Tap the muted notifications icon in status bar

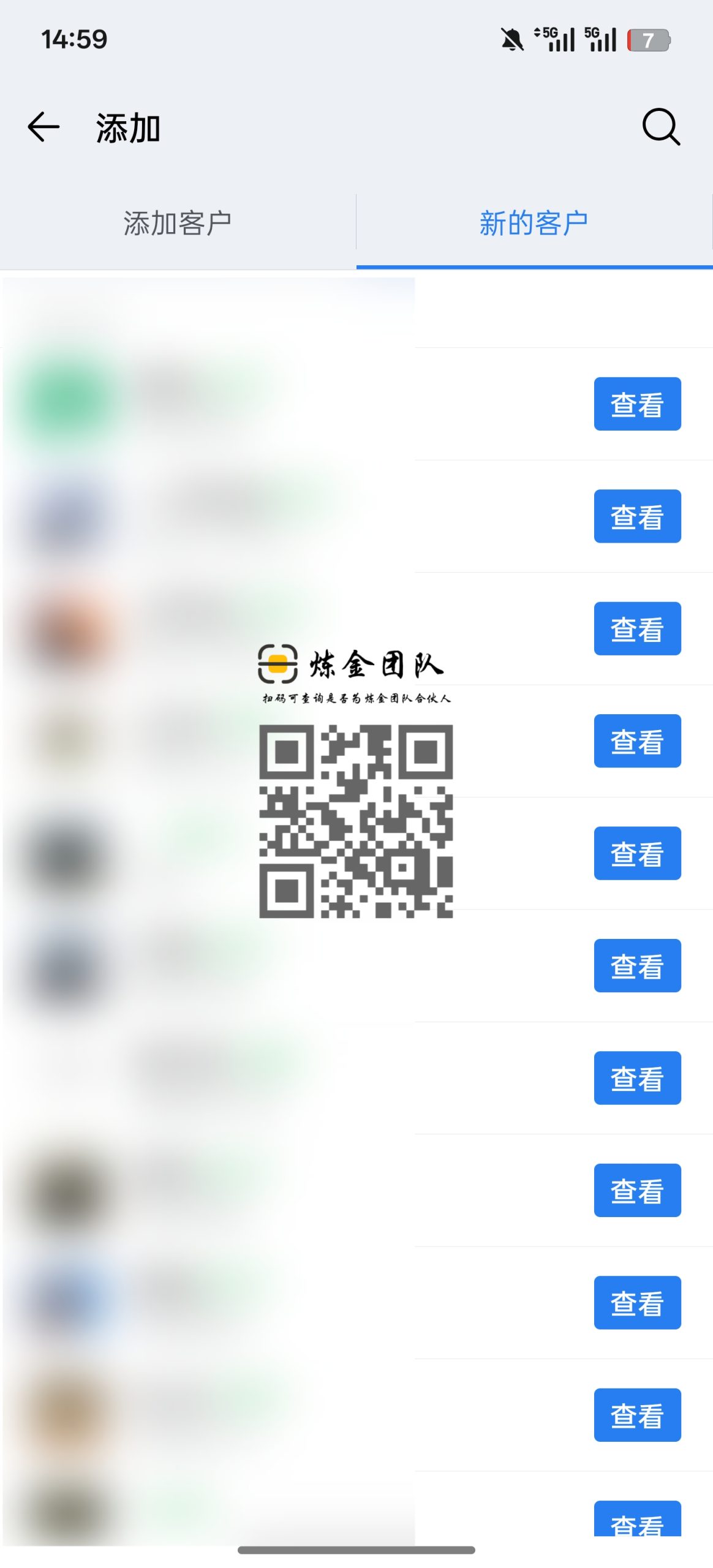512,39
